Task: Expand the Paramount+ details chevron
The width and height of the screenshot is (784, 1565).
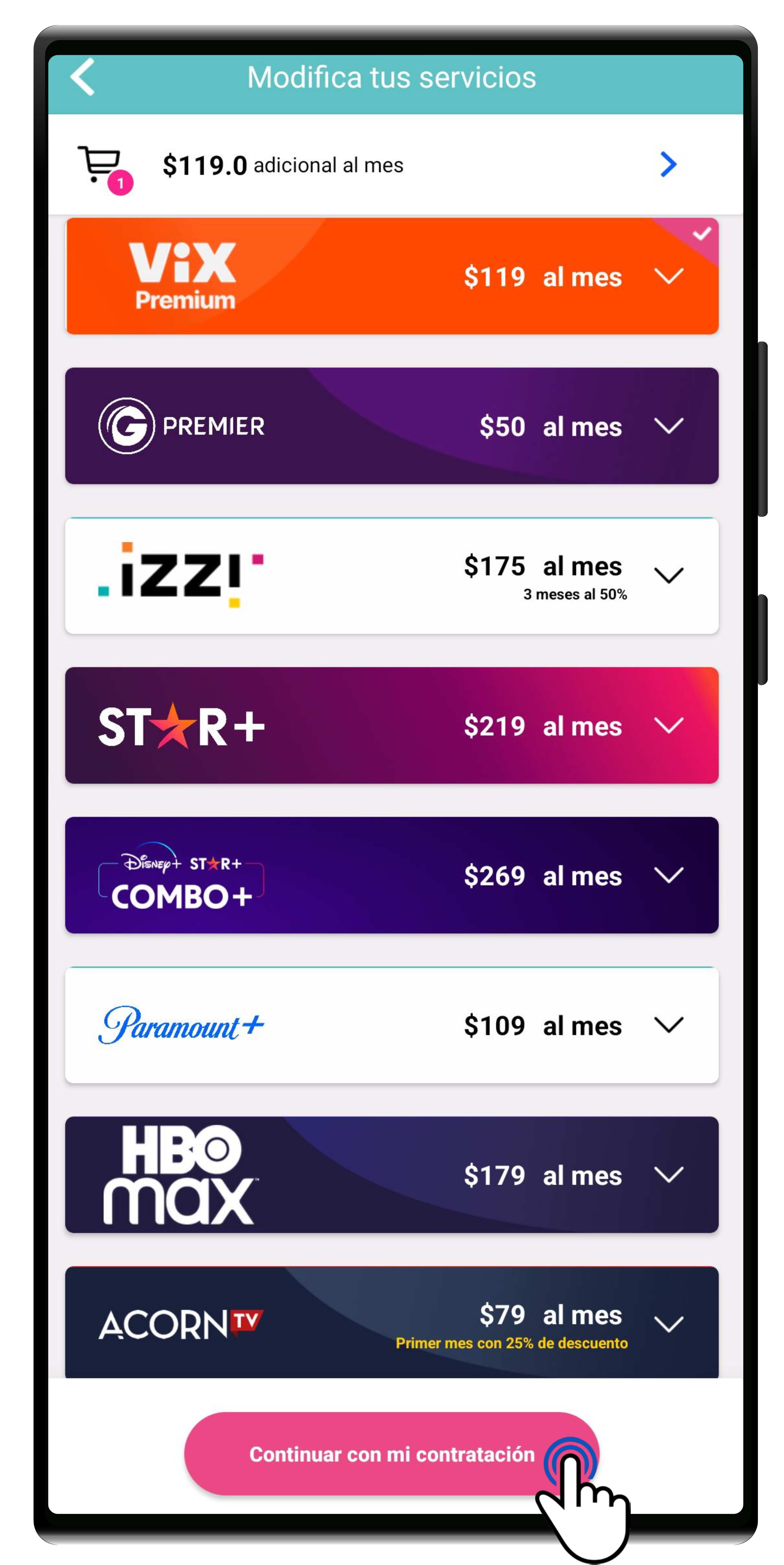Action: click(670, 1026)
